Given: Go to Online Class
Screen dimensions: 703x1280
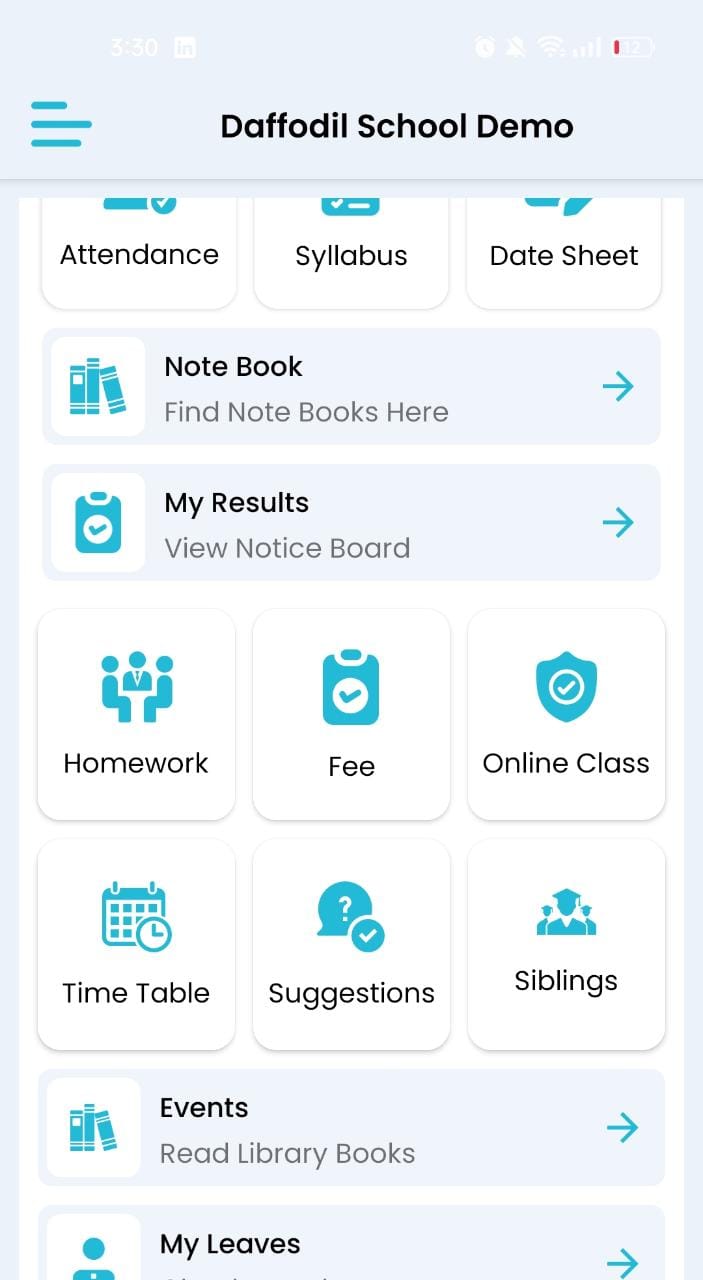Looking at the screenshot, I should pos(566,714).
